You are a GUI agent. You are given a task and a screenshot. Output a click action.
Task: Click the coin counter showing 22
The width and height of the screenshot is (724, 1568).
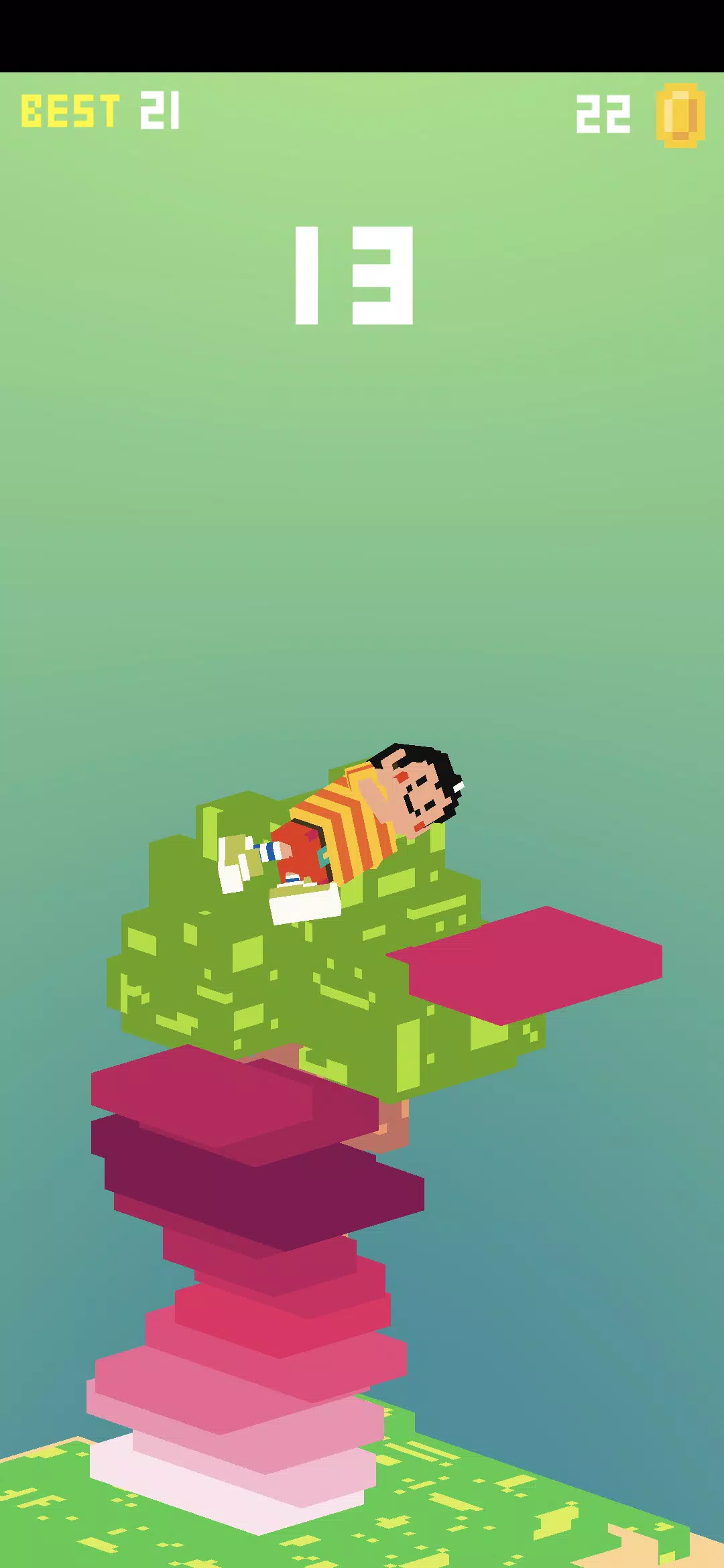[602, 115]
